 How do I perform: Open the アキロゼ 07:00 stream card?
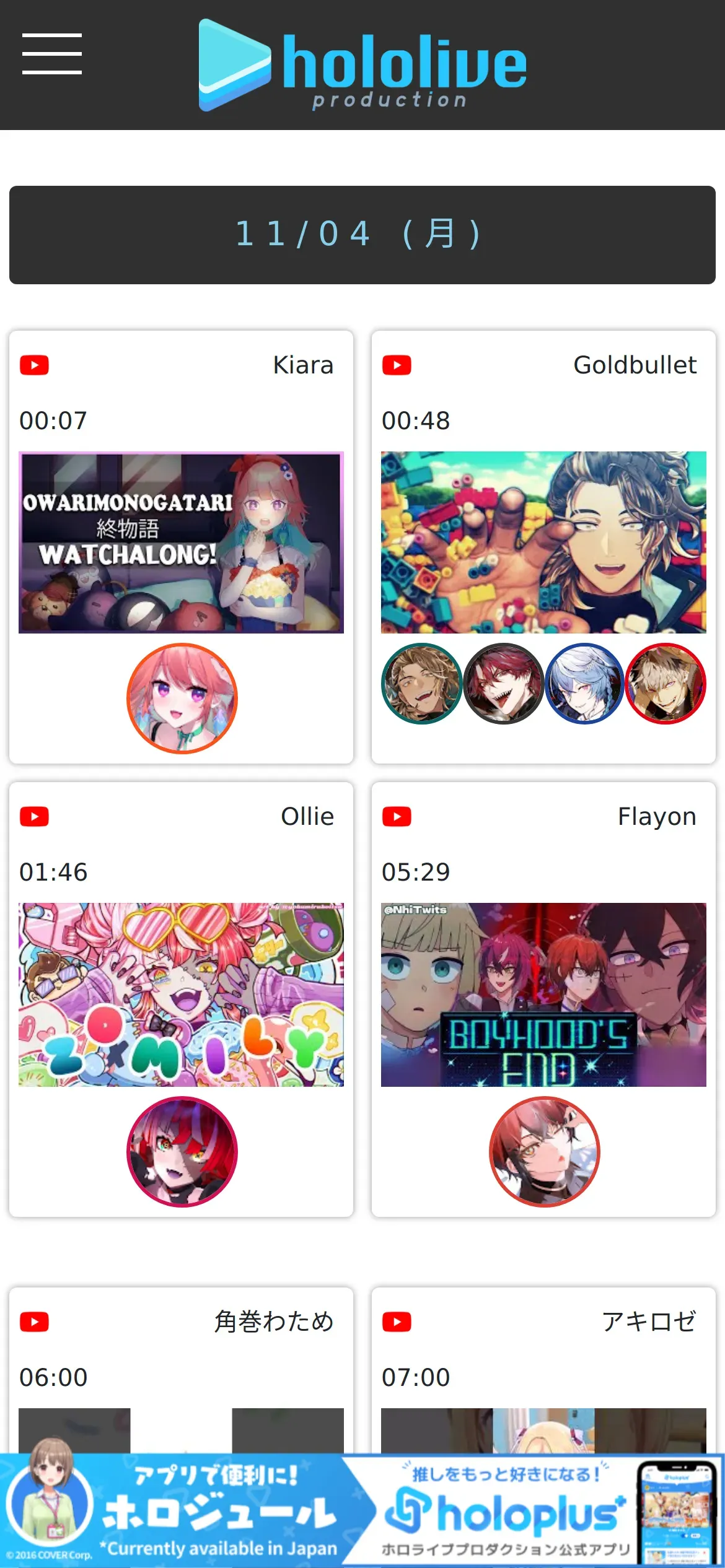[x=543, y=1370]
